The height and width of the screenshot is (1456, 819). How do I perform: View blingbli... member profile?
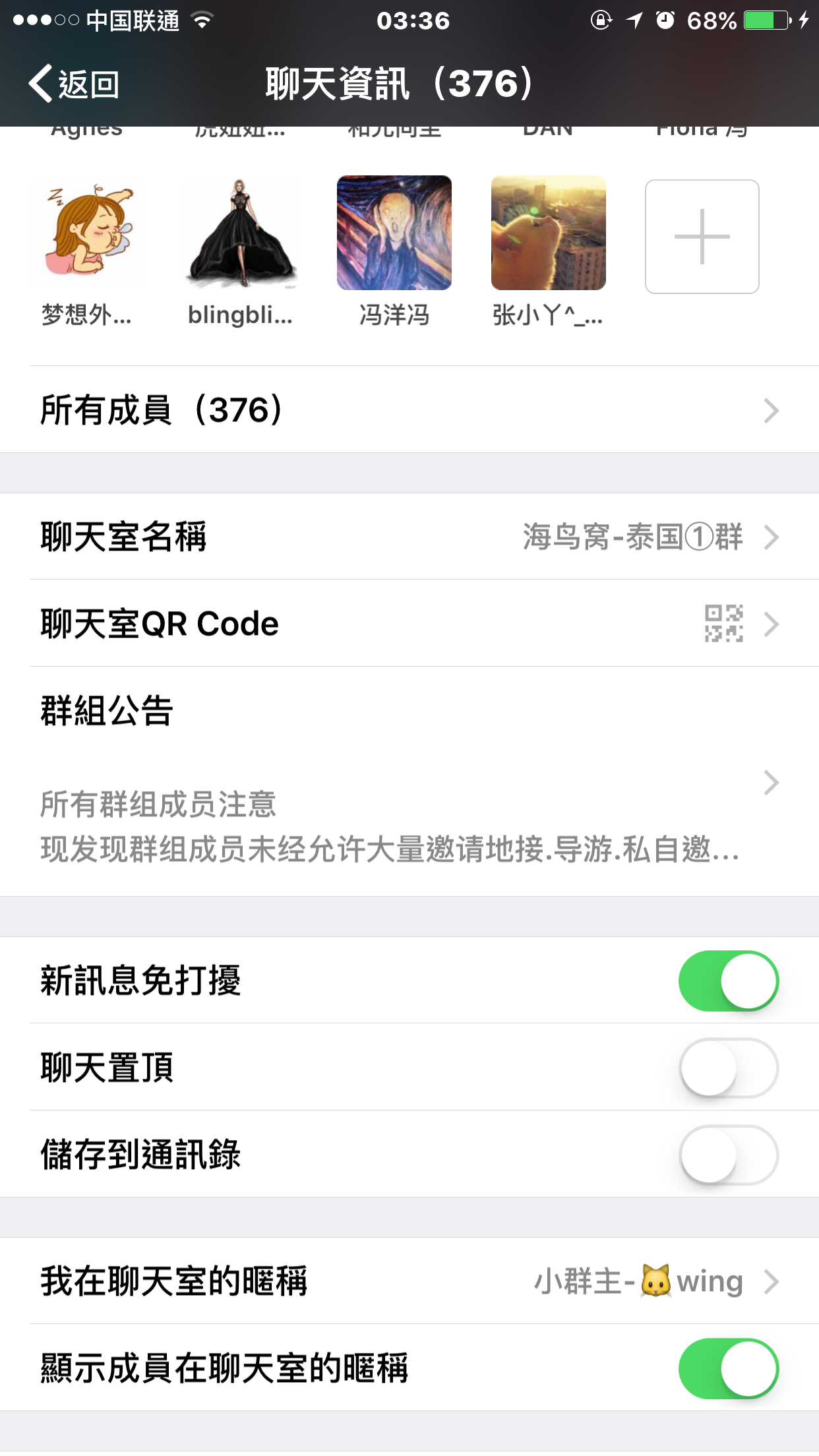241,233
